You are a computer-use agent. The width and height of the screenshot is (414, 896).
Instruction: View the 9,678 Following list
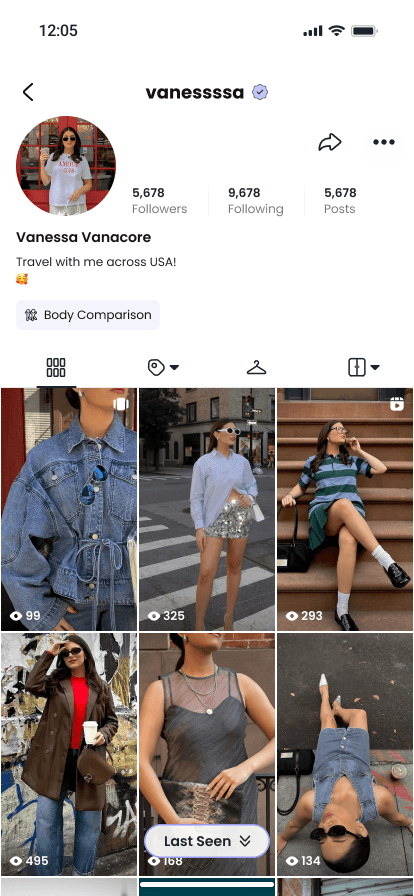point(256,201)
